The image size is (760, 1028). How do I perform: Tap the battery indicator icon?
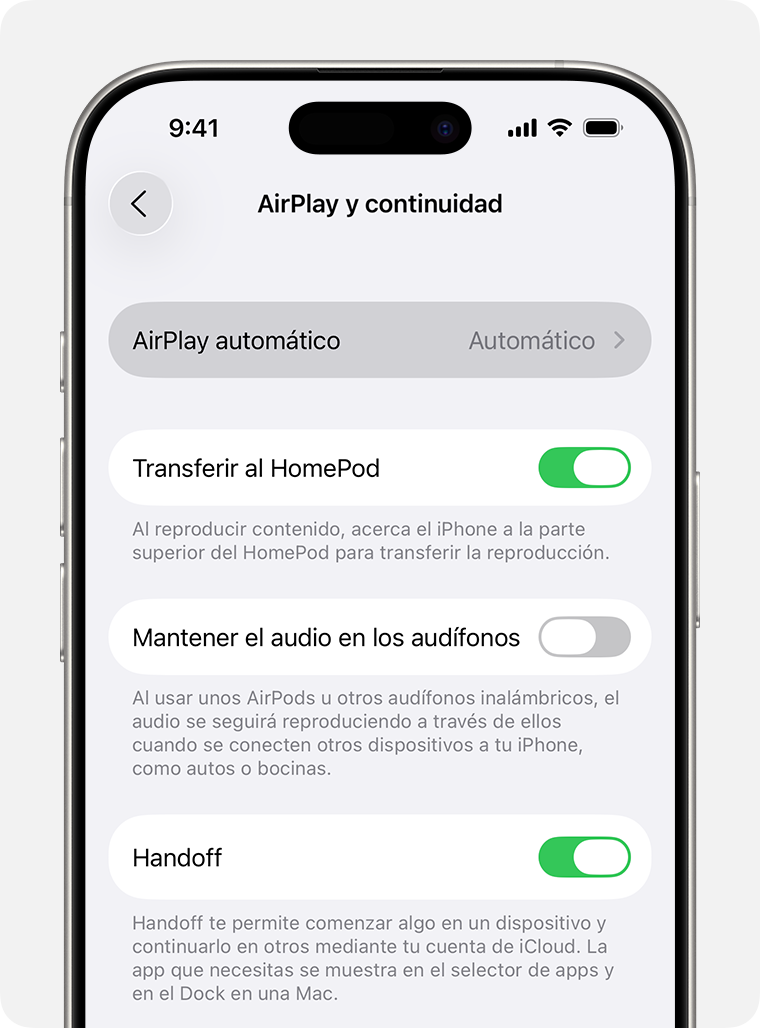tap(602, 127)
